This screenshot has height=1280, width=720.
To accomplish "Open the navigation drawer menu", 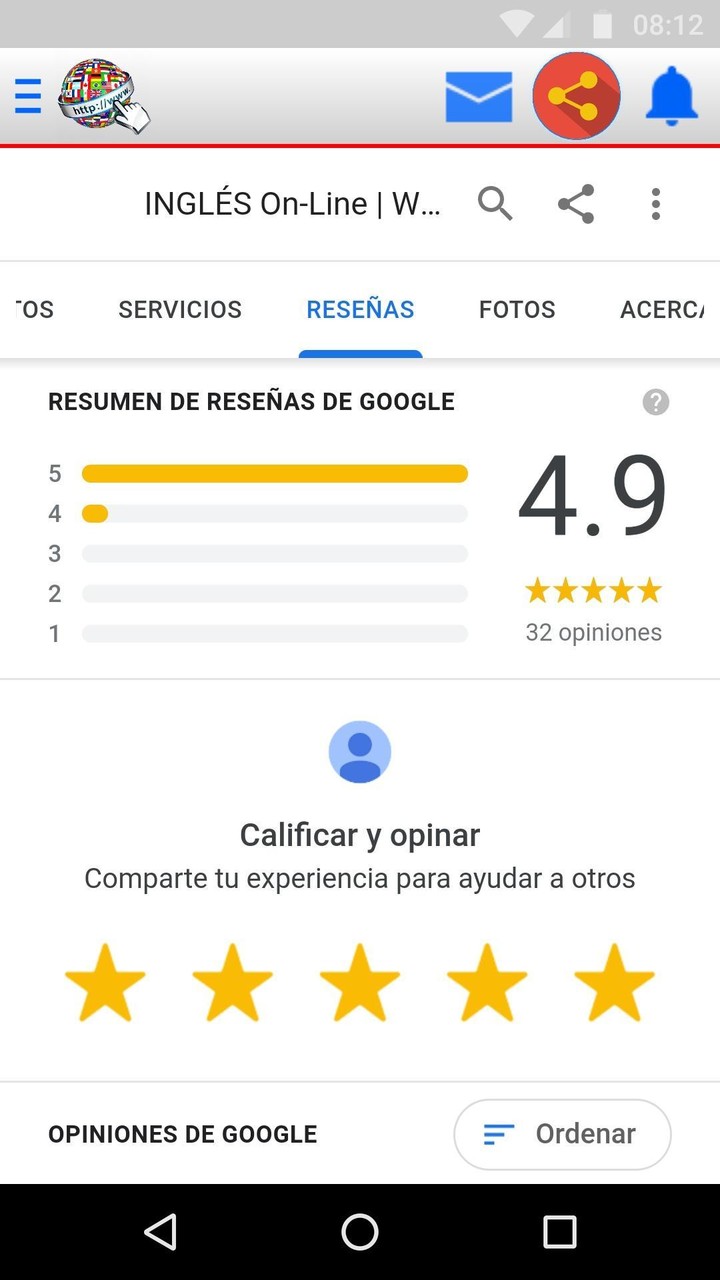I will click(x=27, y=96).
